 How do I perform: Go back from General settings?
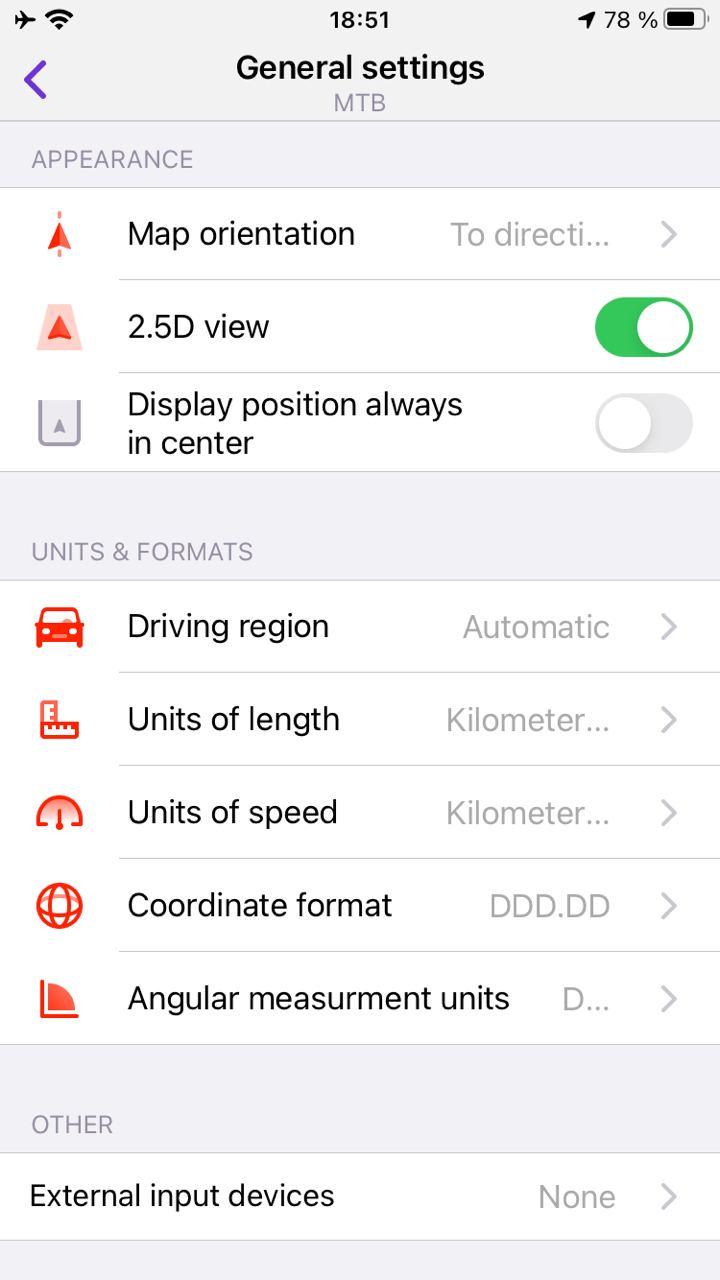click(36, 80)
